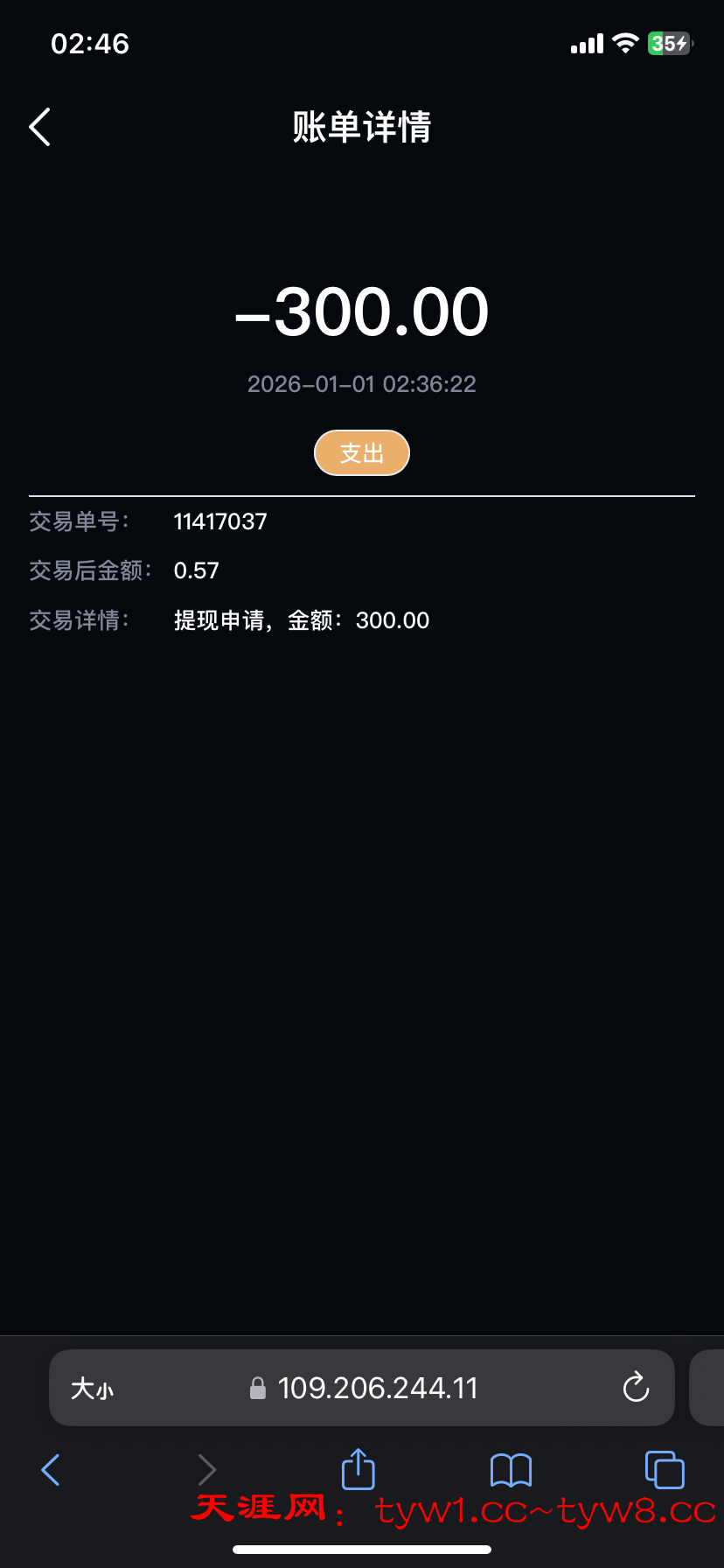Tap the 支出 pill label

[x=361, y=452]
